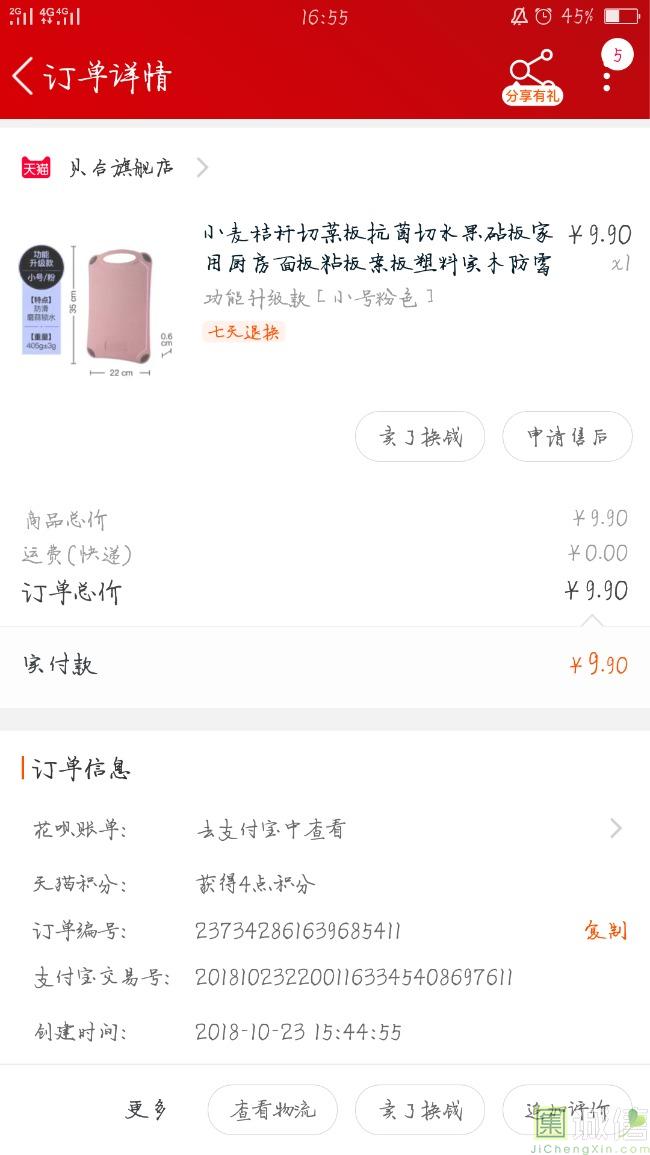Viewport: 650px width, 1155px height.
Task: Open the 贝合旗舰店 store page
Action: click(x=120, y=167)
